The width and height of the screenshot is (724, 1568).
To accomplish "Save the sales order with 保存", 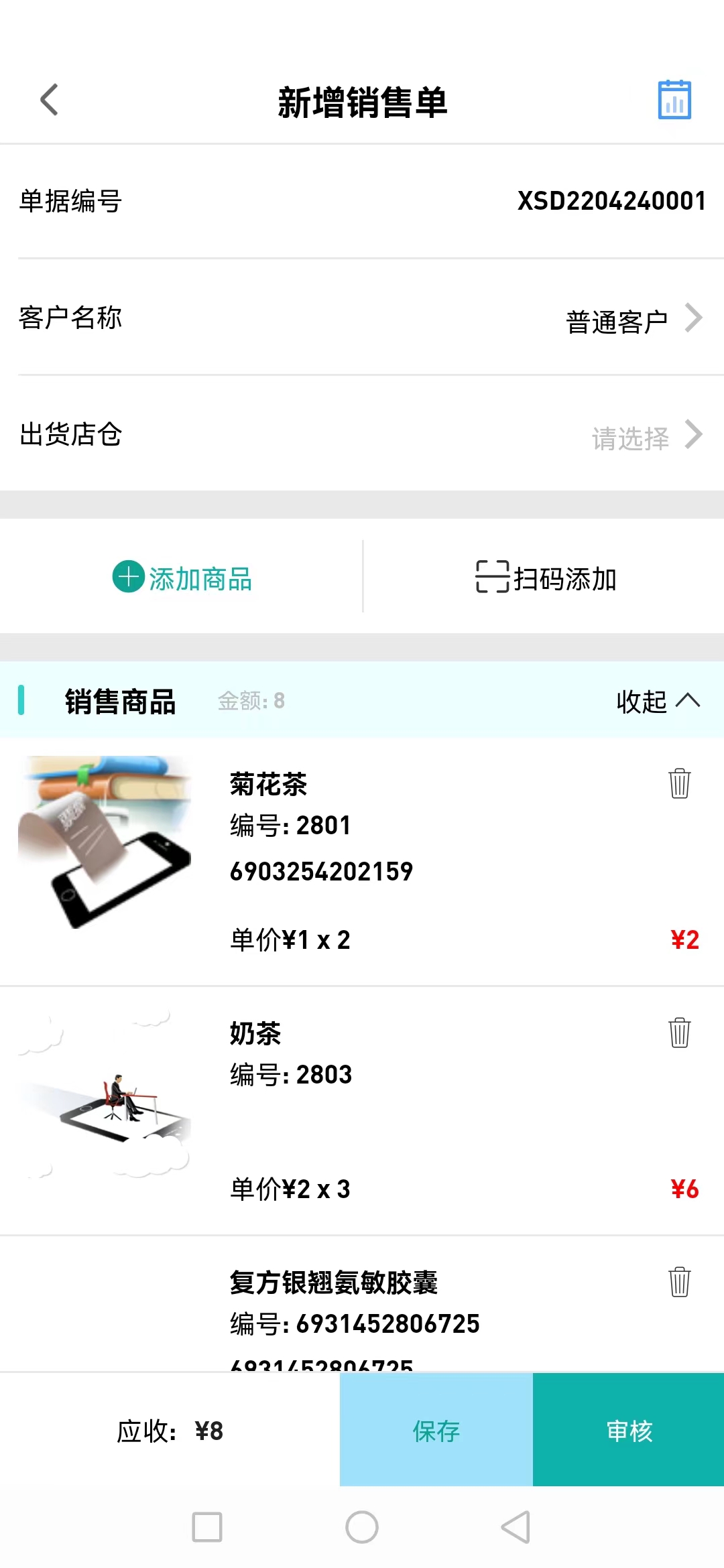I will [436, 1431].
